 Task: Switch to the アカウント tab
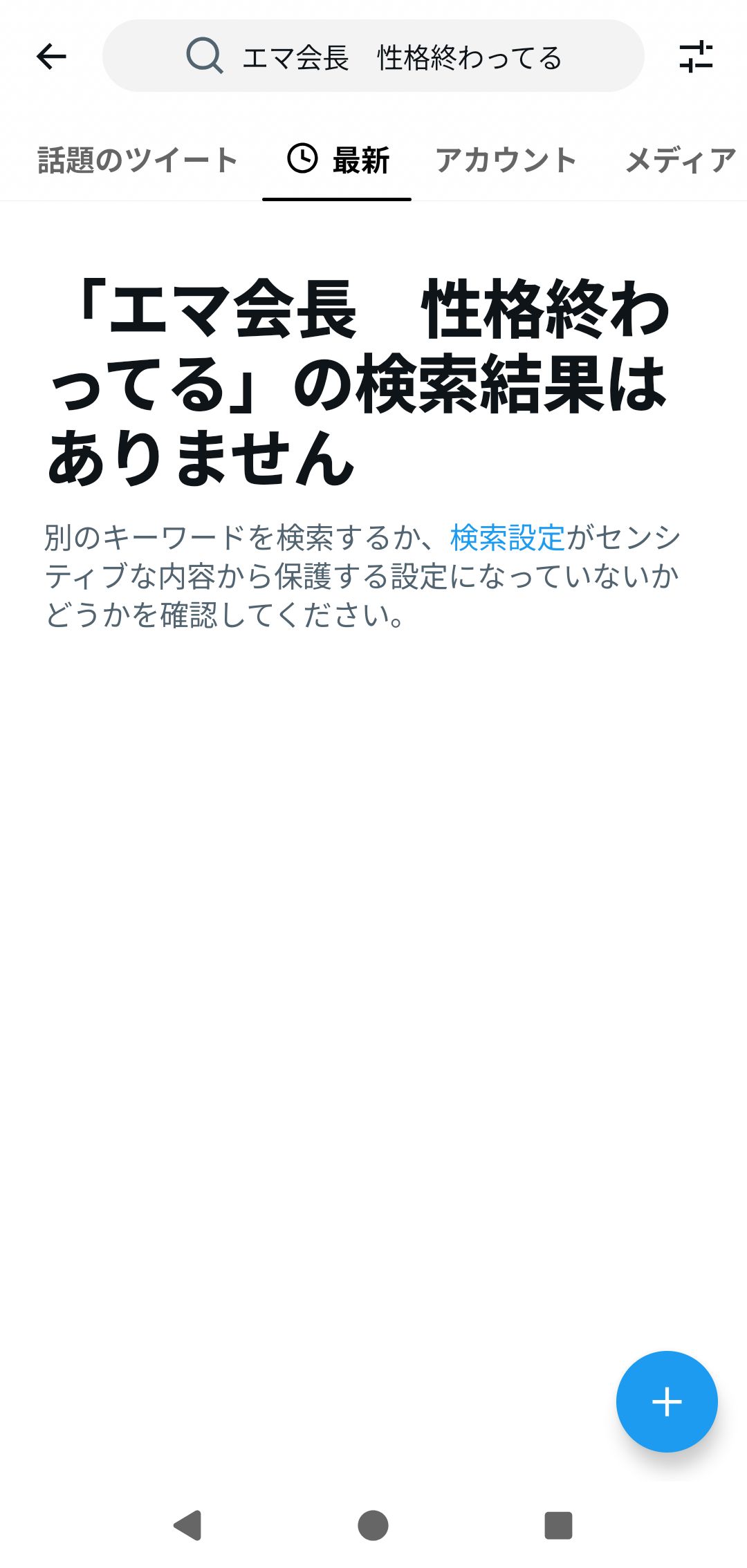tap(506, 160)
